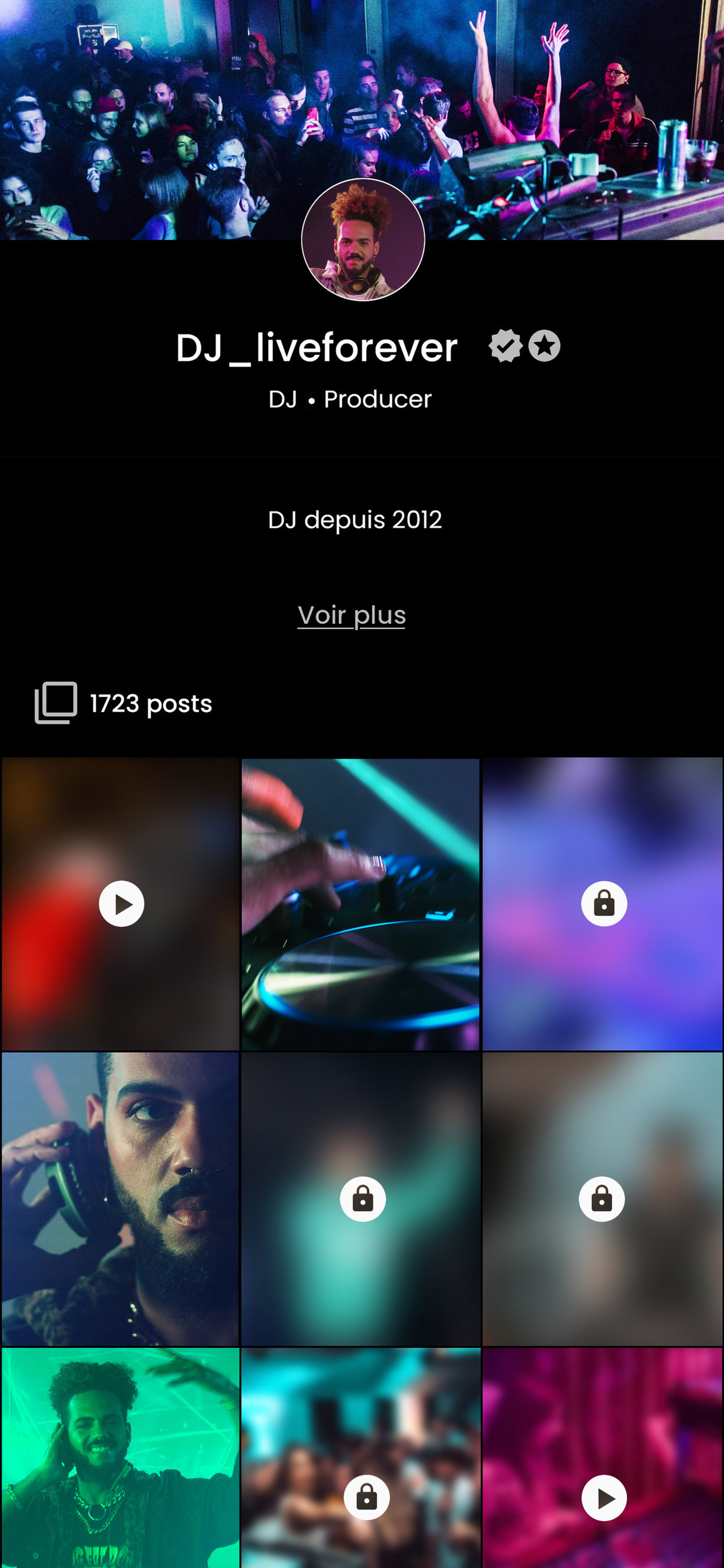View the close-up headphones portrait post

click(x=120, y=1198)
